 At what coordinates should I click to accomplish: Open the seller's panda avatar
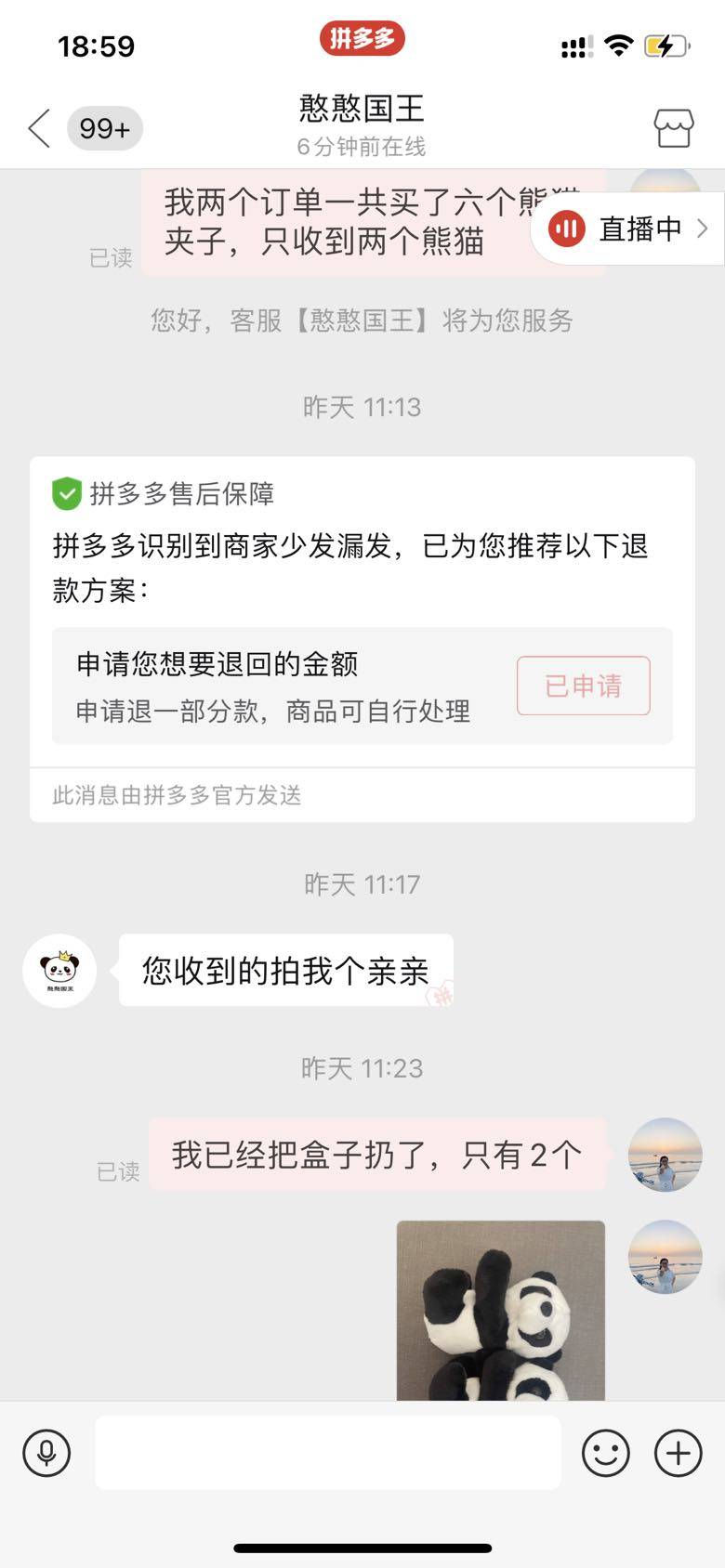(x=59, y=971)
